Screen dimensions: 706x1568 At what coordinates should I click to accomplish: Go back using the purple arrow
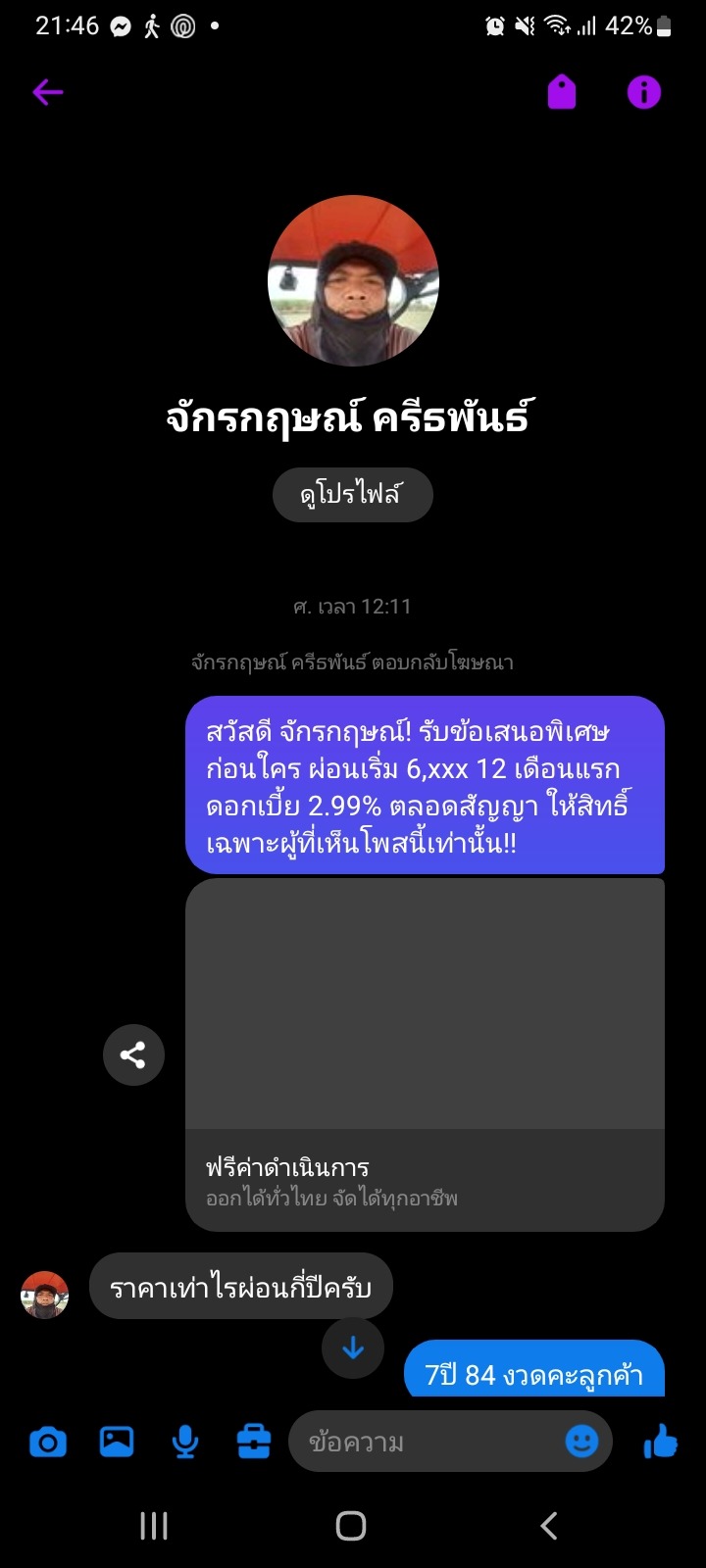click(47, 92)
